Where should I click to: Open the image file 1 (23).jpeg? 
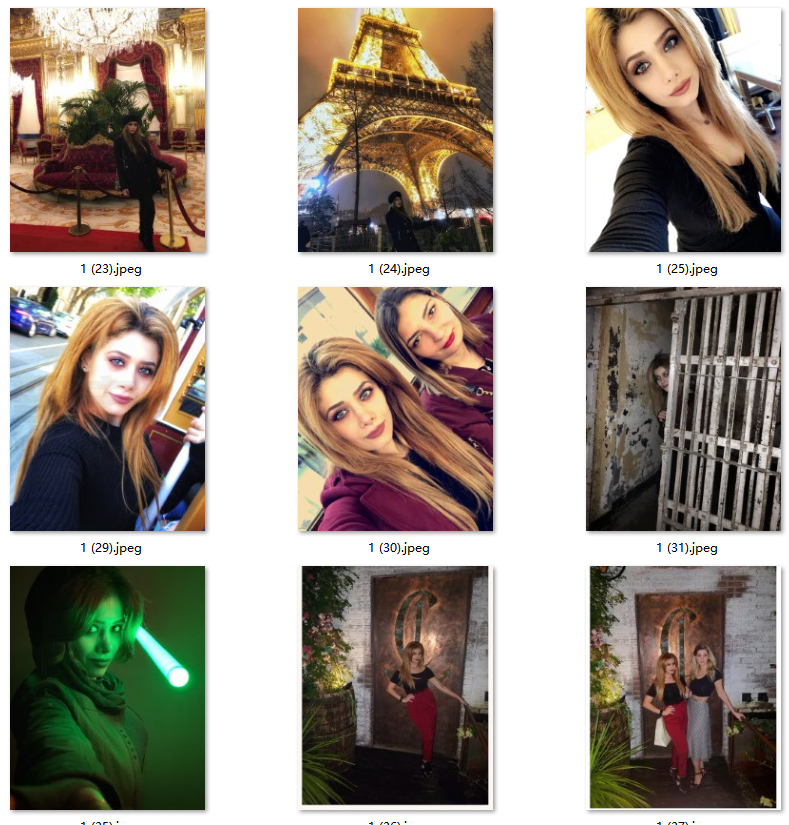tap(107, 130)
